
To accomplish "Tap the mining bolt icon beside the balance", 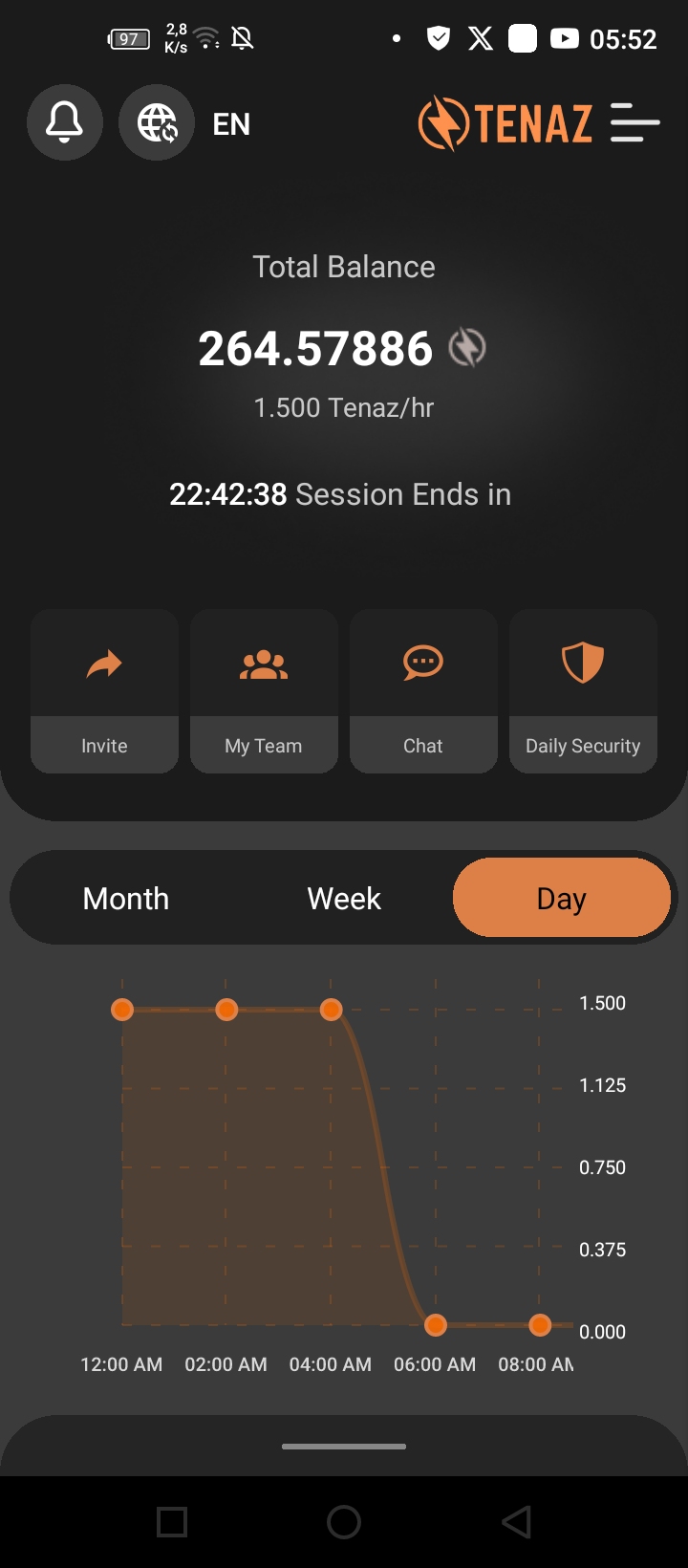I will tap(467, 347).
